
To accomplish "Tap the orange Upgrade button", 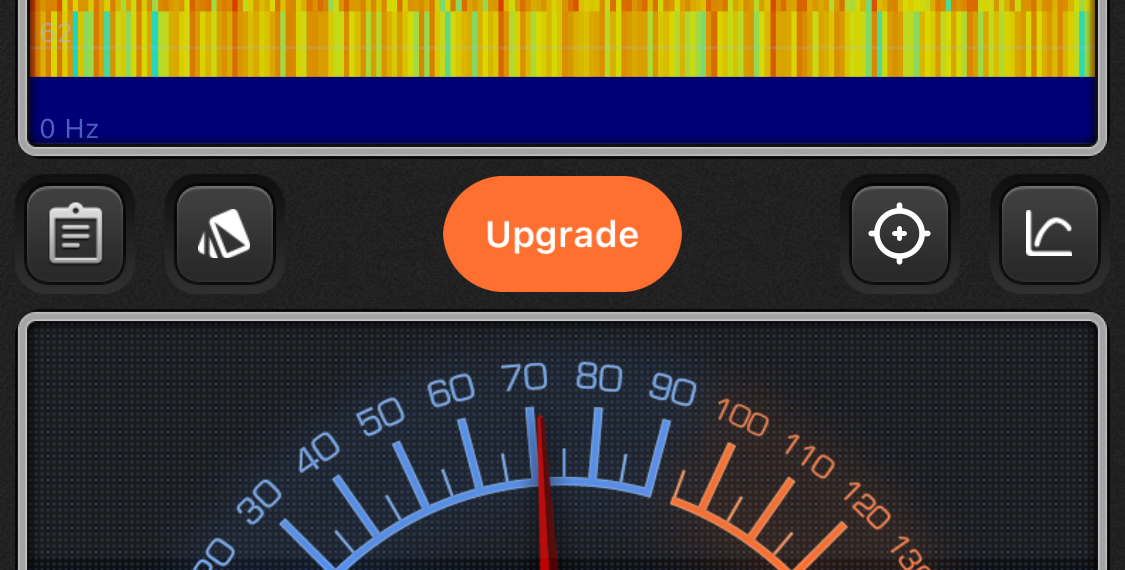I will coord(562,234).
